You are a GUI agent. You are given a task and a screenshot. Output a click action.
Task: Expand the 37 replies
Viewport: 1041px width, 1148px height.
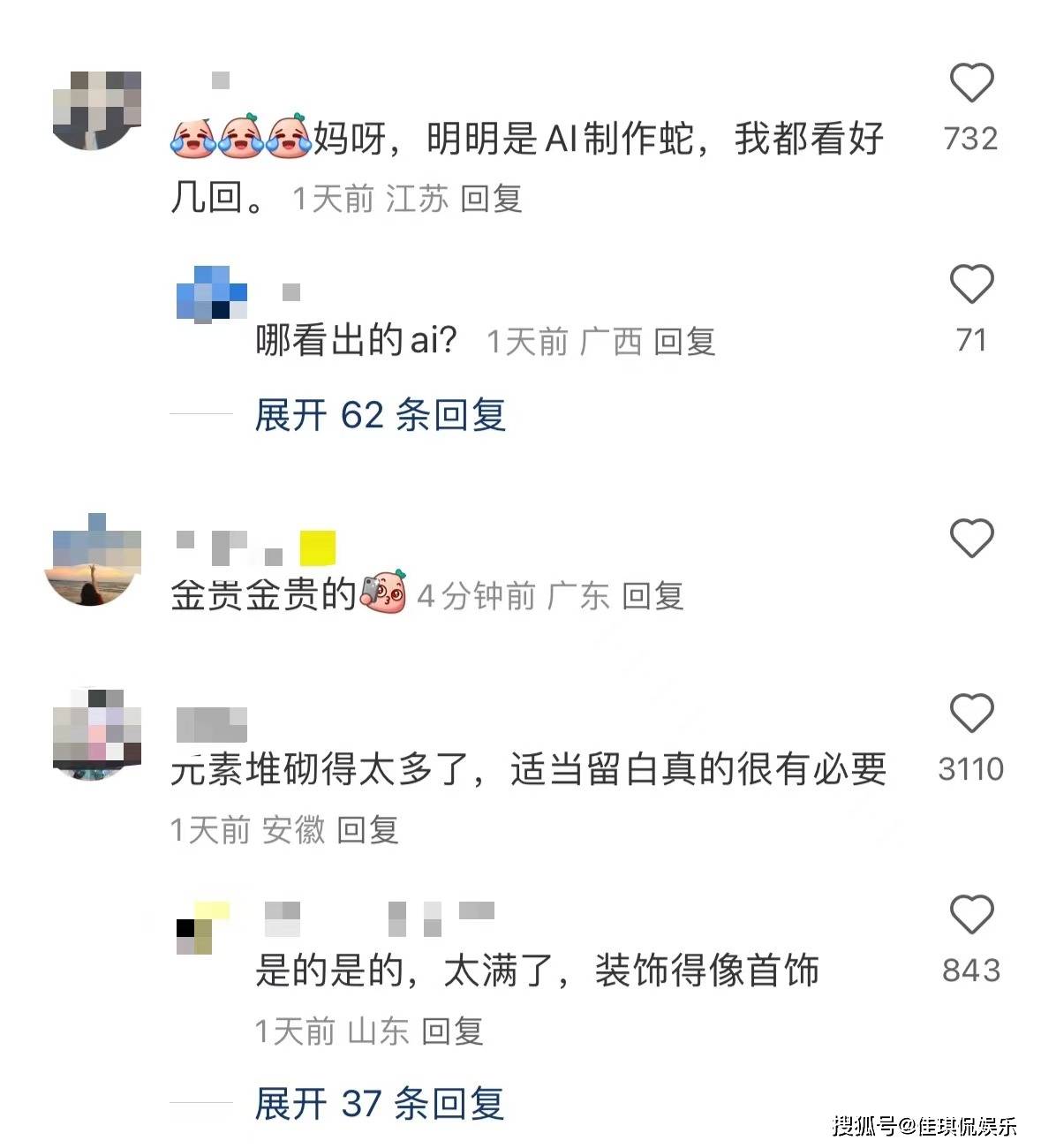tap(379, 1104)
